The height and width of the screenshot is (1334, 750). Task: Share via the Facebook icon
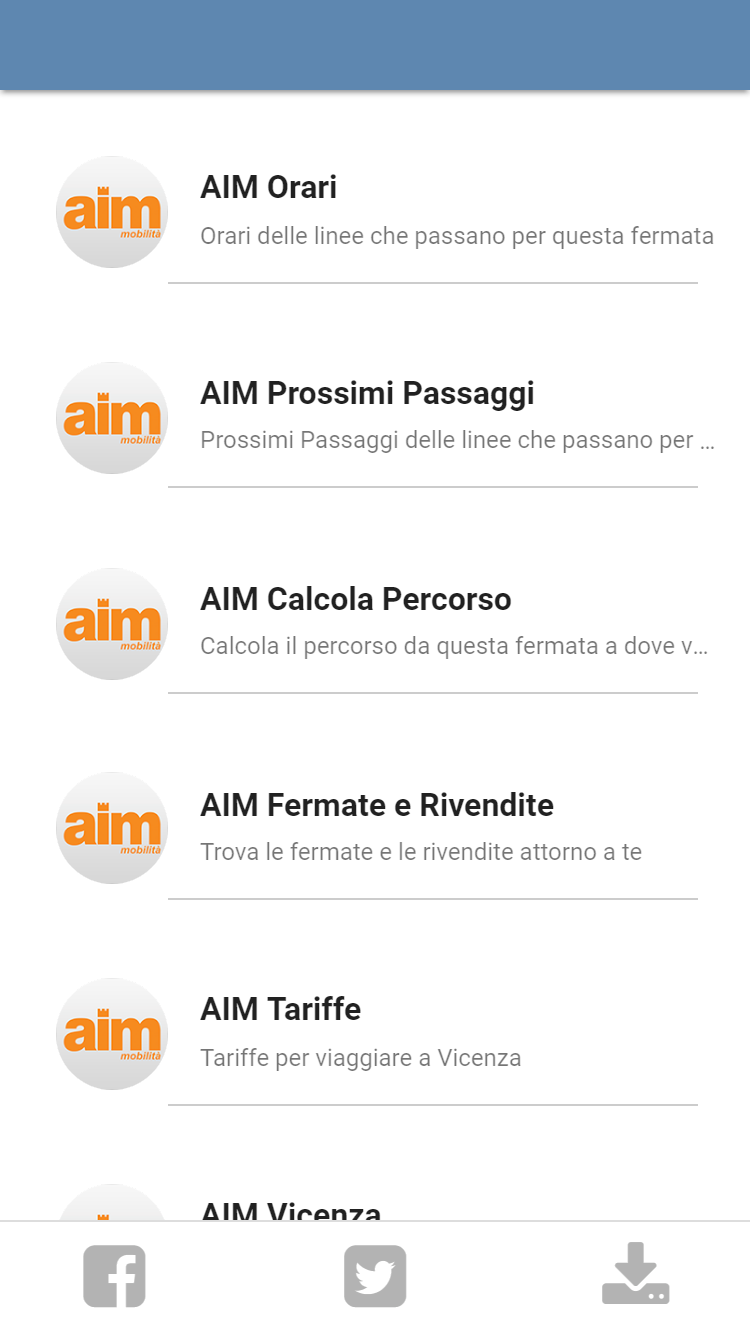coord(114,1276)
